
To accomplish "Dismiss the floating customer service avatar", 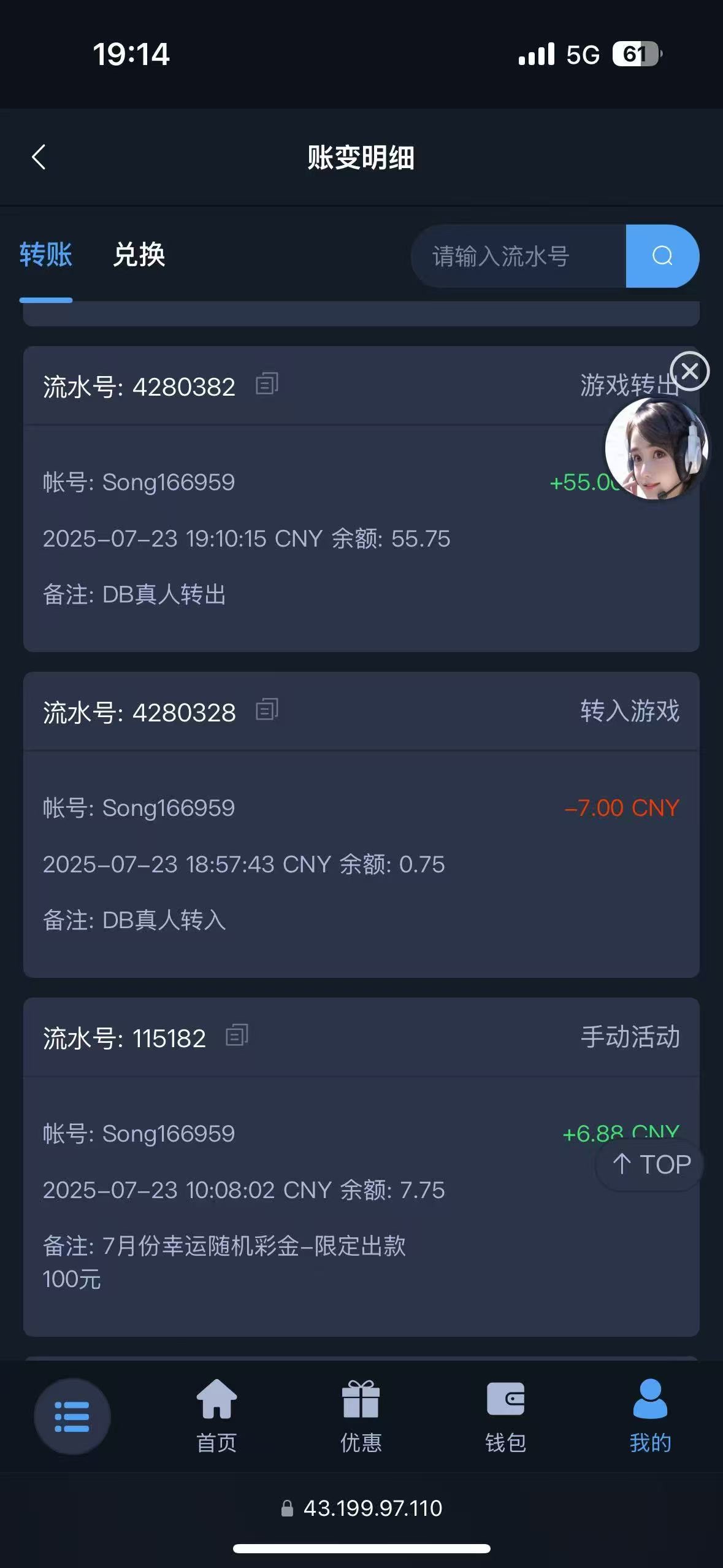I will pyautogui.click(x=690, y=371).
